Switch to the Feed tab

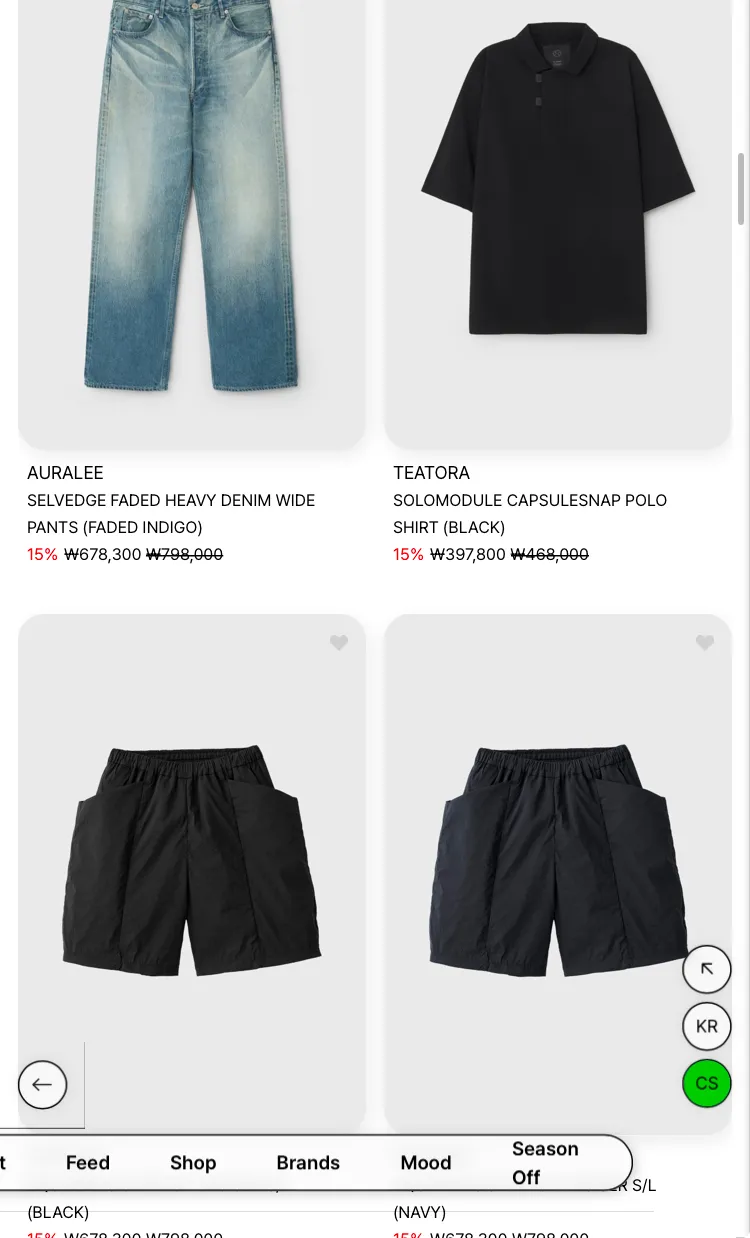click(x=88, y=1163)
